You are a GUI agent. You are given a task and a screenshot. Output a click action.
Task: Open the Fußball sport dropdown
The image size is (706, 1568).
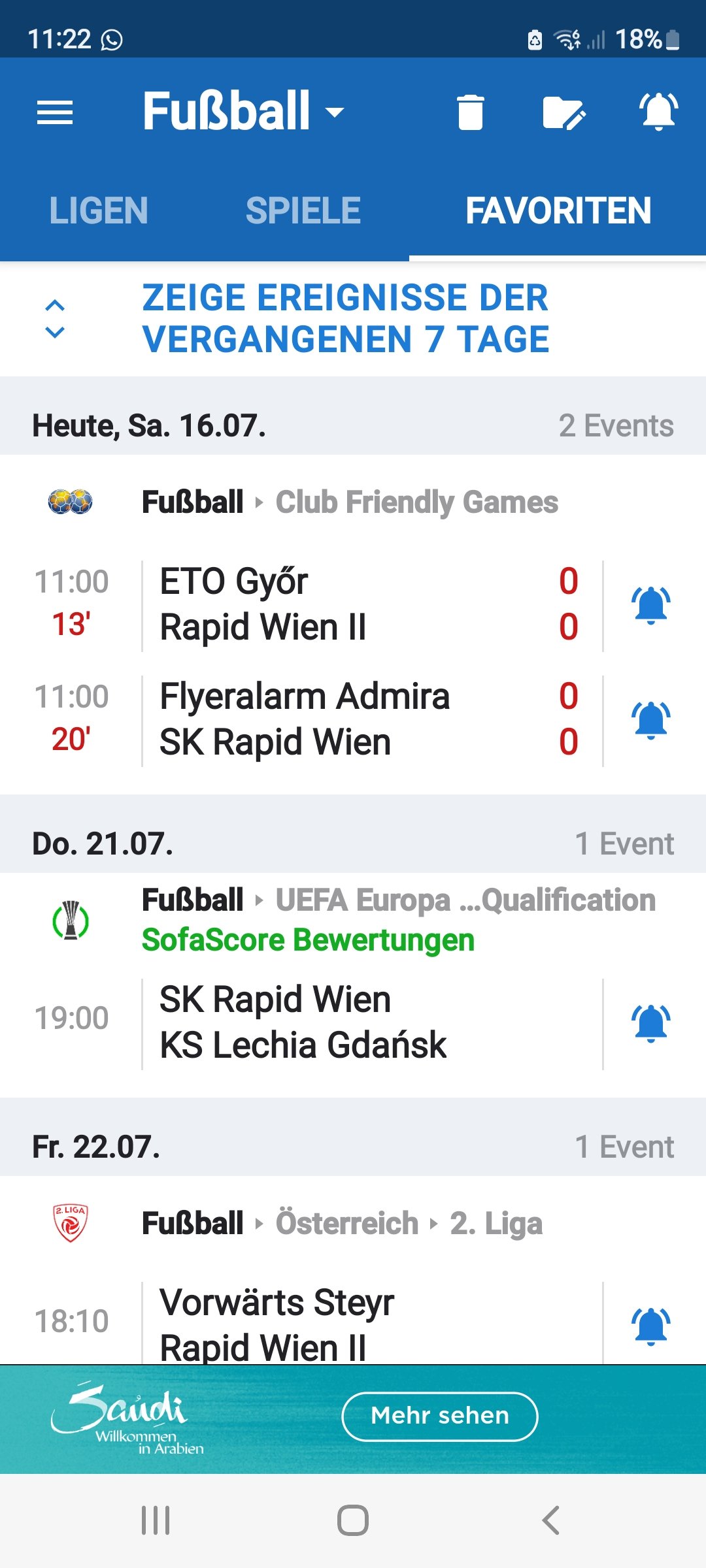(243, 112)
